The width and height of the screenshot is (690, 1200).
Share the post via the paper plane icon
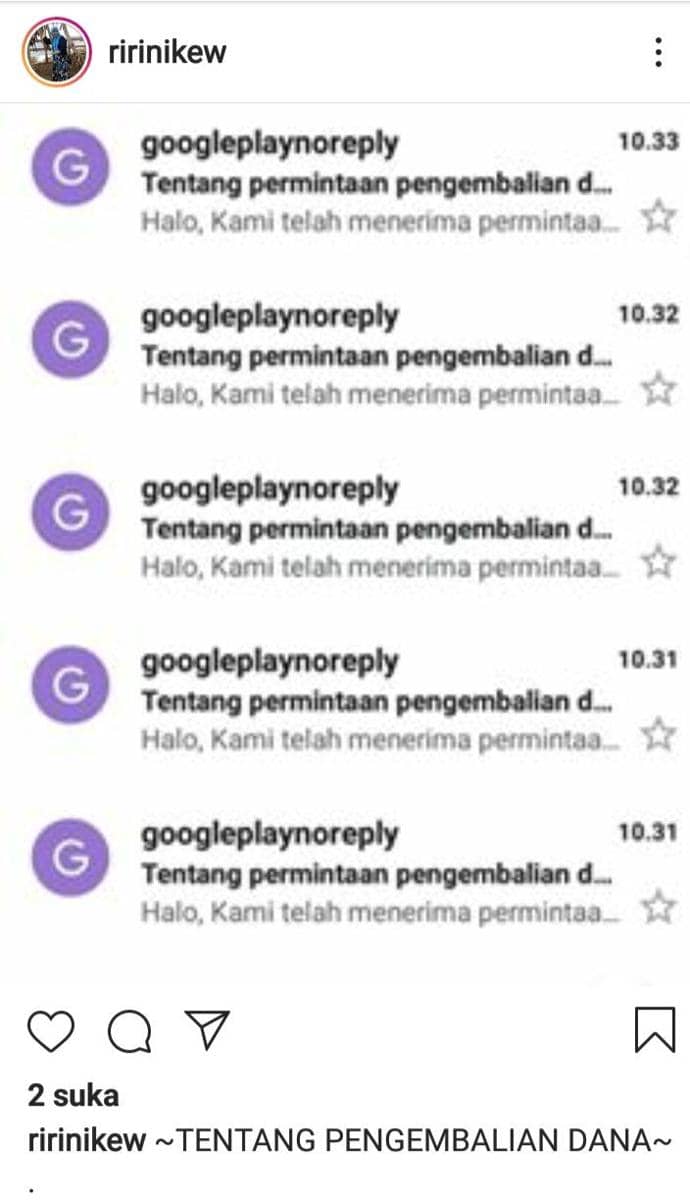(x=208, y=1030)
